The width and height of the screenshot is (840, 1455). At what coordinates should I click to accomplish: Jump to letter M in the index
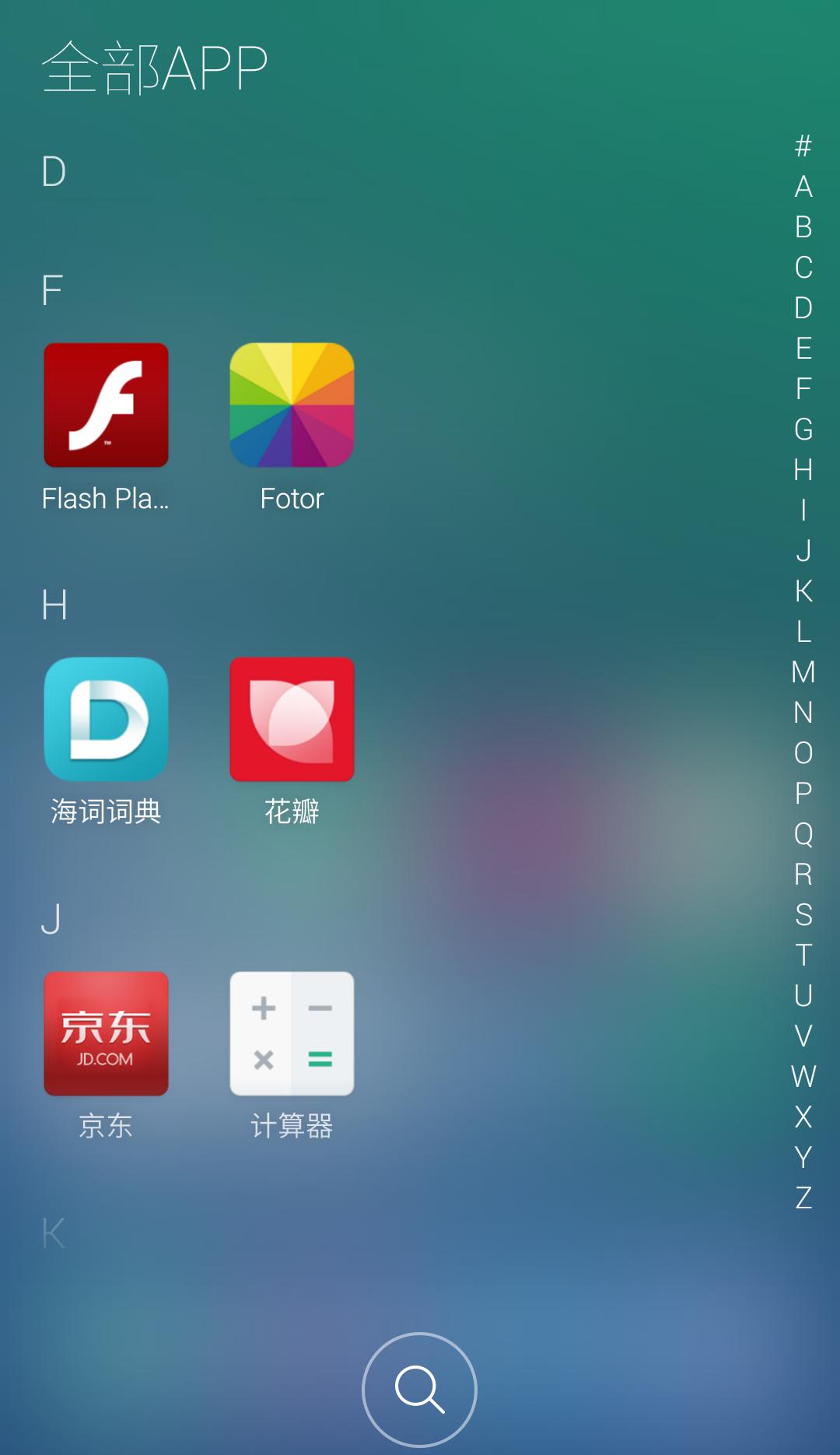click(x=803, y=672)
